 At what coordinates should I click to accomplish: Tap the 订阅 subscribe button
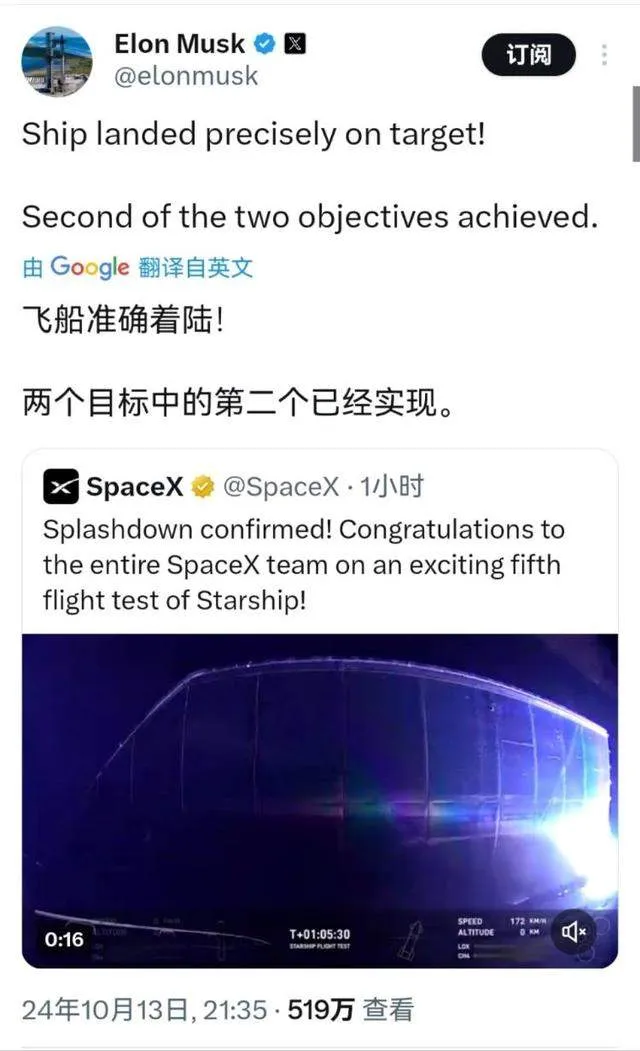pos(528,54)
